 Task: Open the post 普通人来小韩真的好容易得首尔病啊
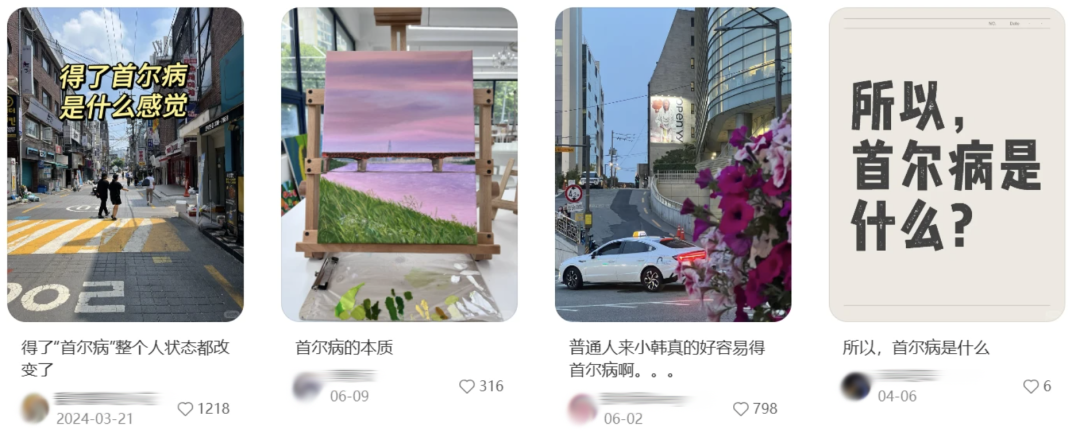pos(673,165)
